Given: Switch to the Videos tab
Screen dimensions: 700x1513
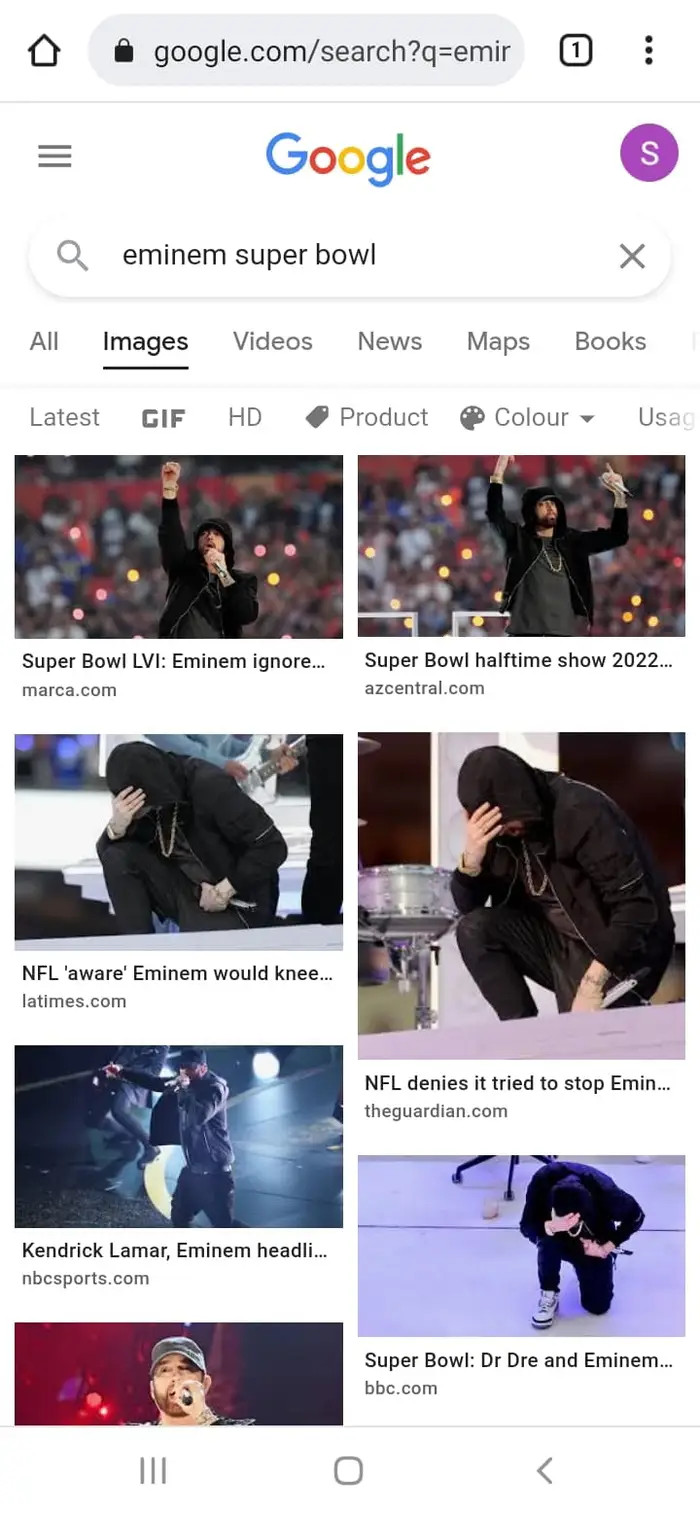Looking at the screenshot, I should click(272, 341).
